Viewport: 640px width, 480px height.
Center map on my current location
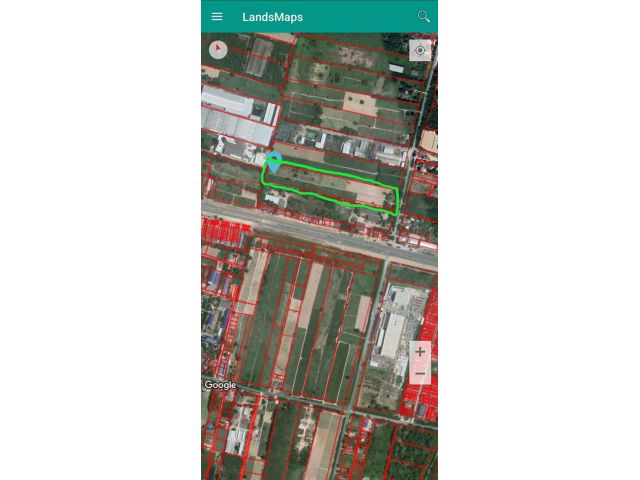tap(420, 50)
